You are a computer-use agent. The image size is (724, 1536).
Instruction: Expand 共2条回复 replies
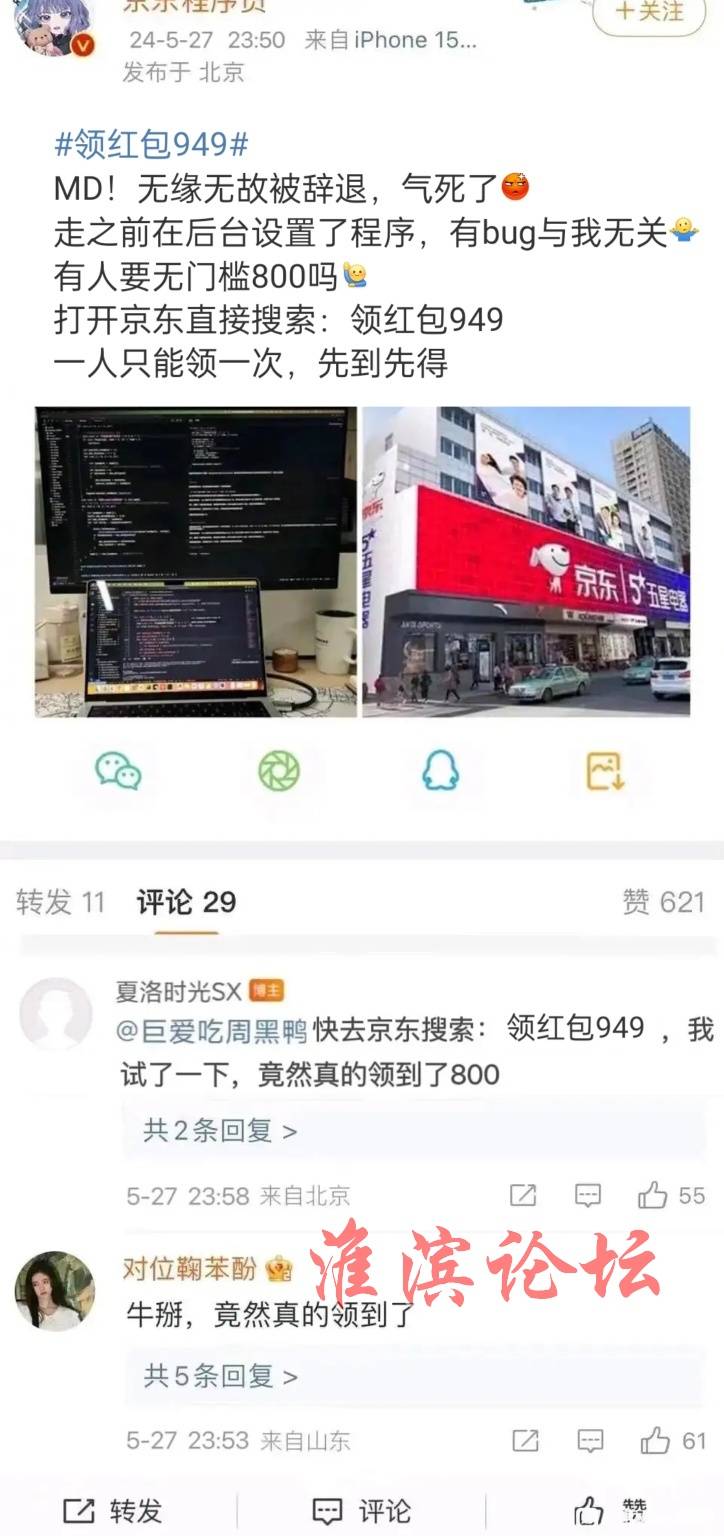pyautogui.click(x=220, y=1131)
